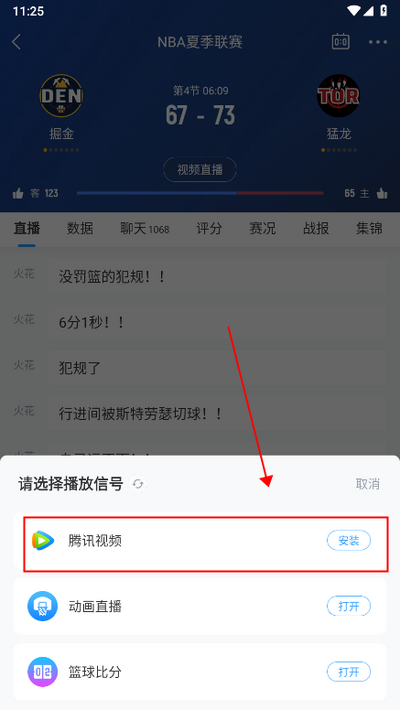This screenshot has height=710, width=400.
Task: Switch to the 聊天 tab
Action: point(145,229)
